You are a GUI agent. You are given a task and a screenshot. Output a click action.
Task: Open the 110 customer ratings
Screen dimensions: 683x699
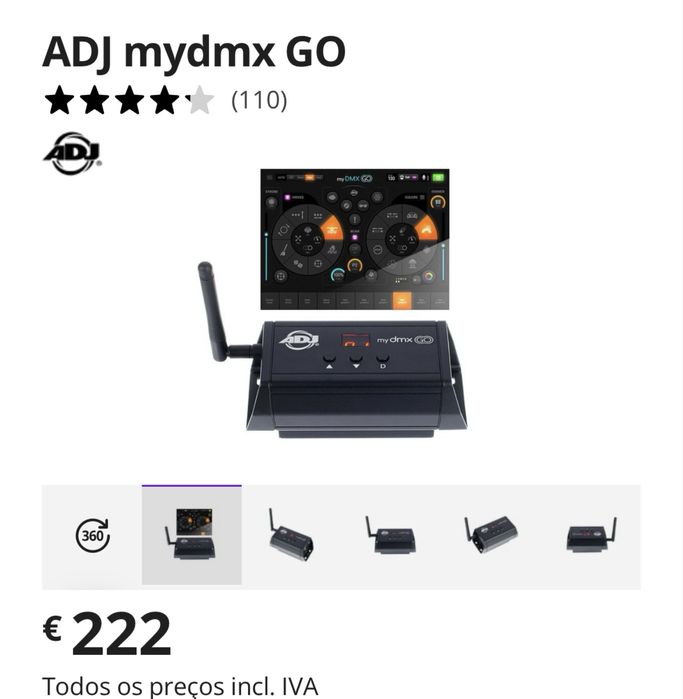[x=259, y=100]
